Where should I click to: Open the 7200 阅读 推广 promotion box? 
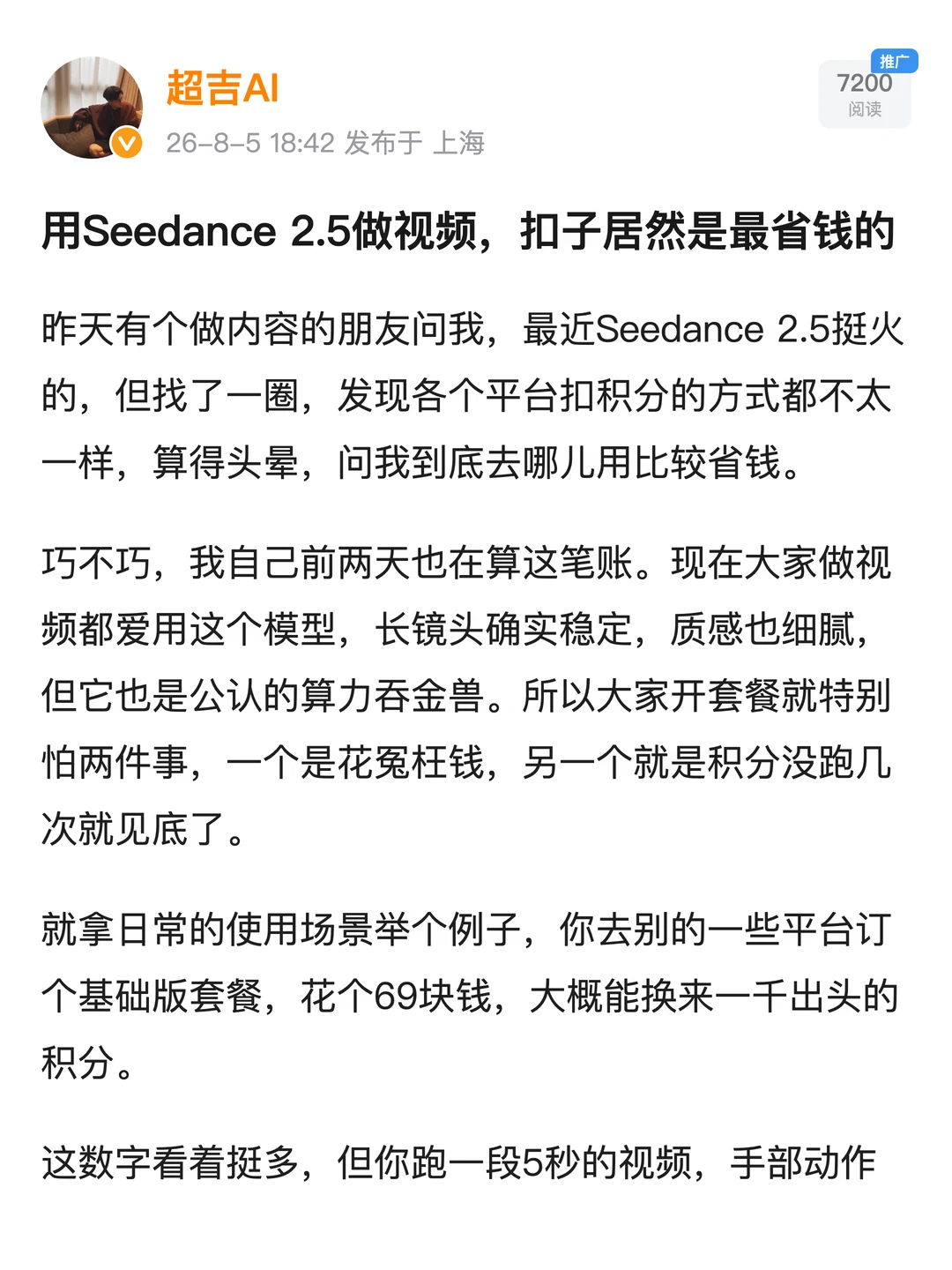[x=866, y=92]
